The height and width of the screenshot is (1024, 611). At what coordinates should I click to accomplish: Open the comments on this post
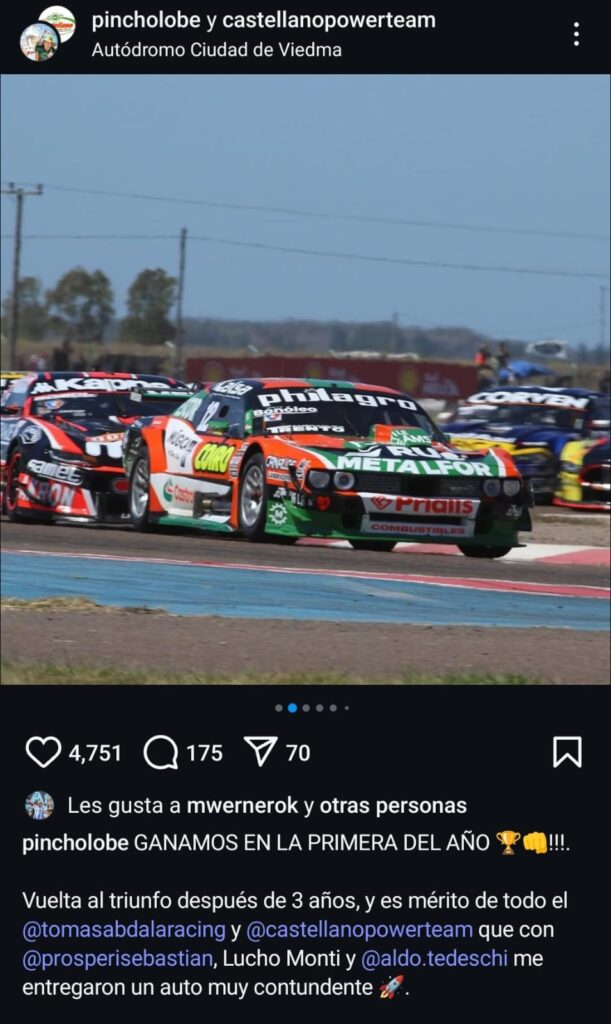161,752
